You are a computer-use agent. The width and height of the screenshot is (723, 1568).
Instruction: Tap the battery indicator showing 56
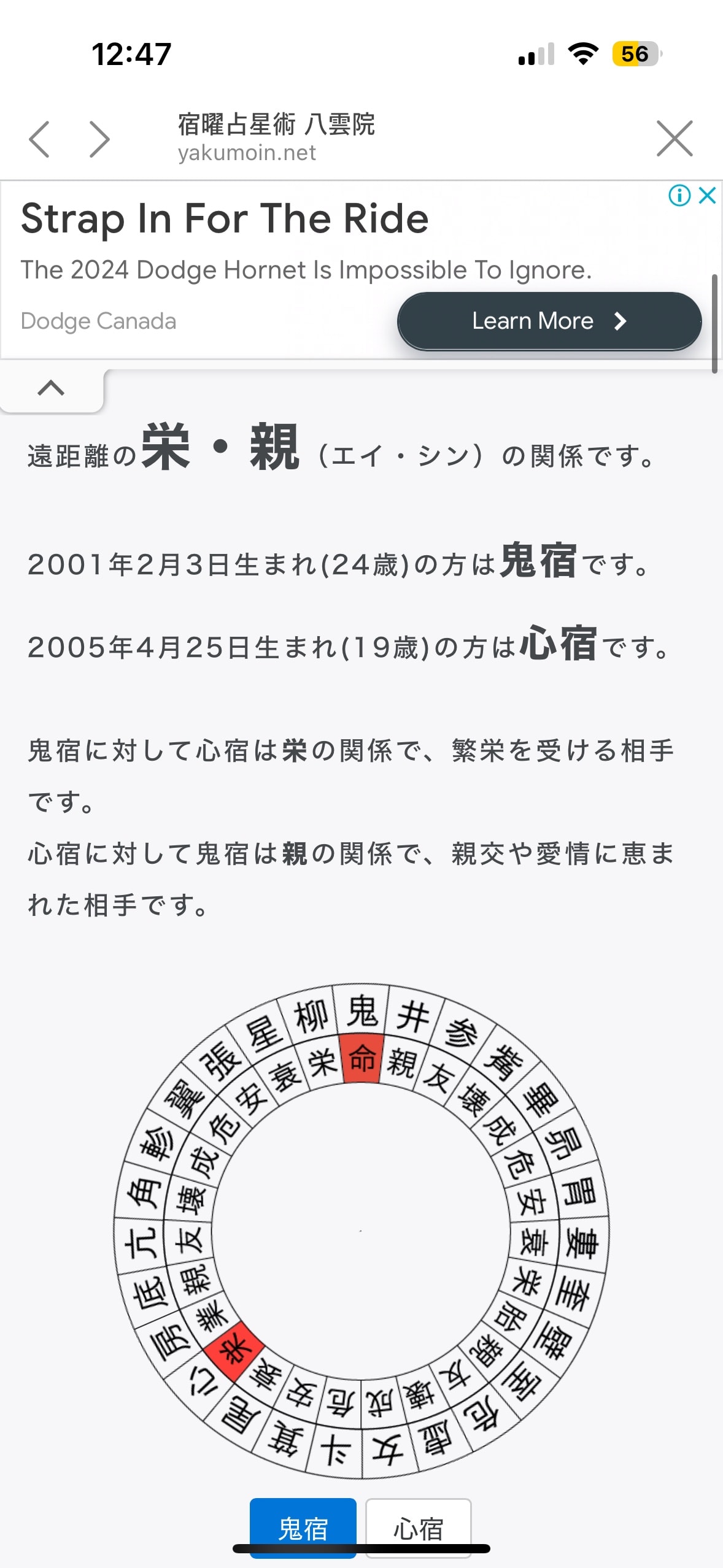point(634,55)
